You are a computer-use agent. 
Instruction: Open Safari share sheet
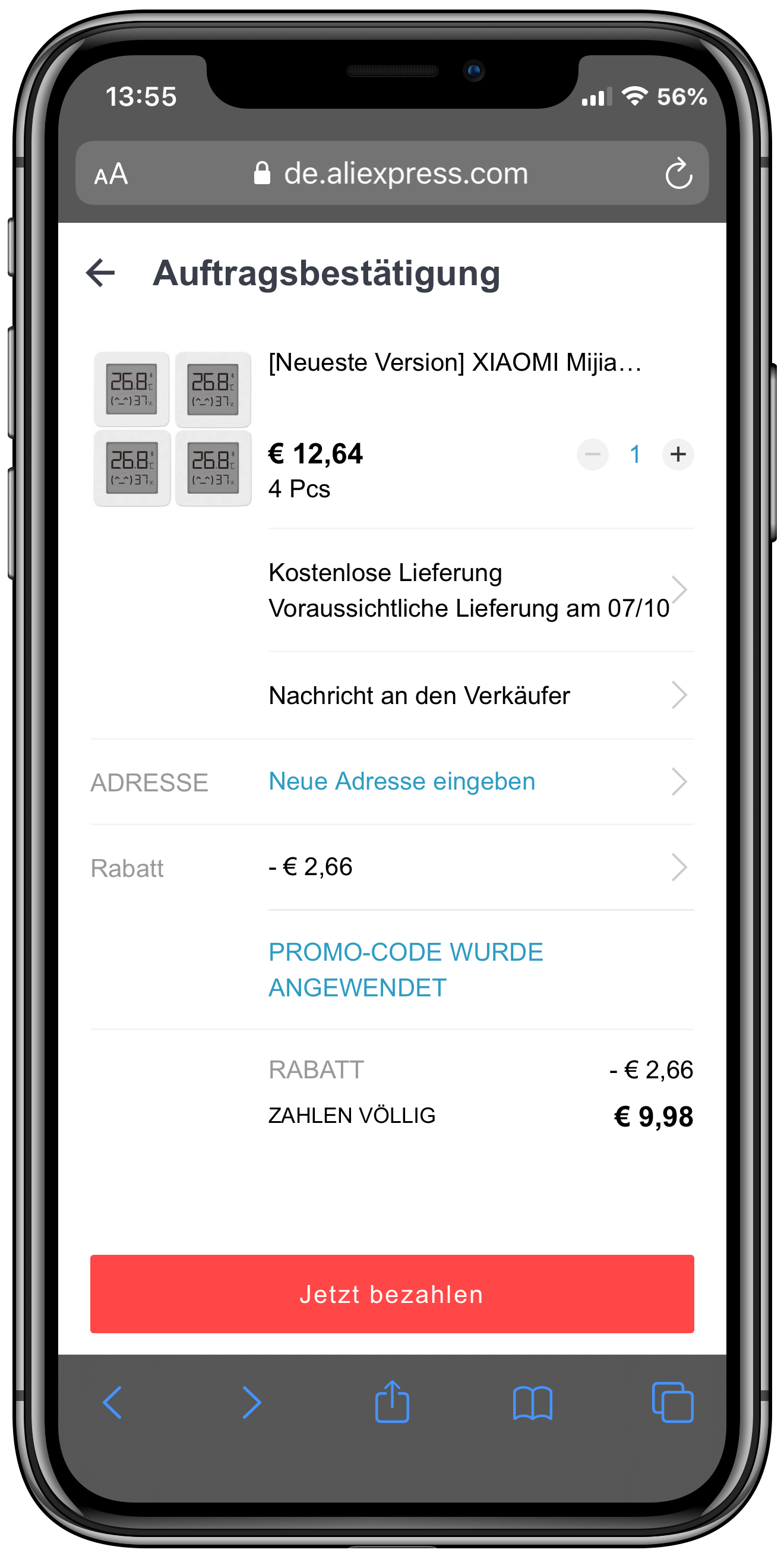392,1402
